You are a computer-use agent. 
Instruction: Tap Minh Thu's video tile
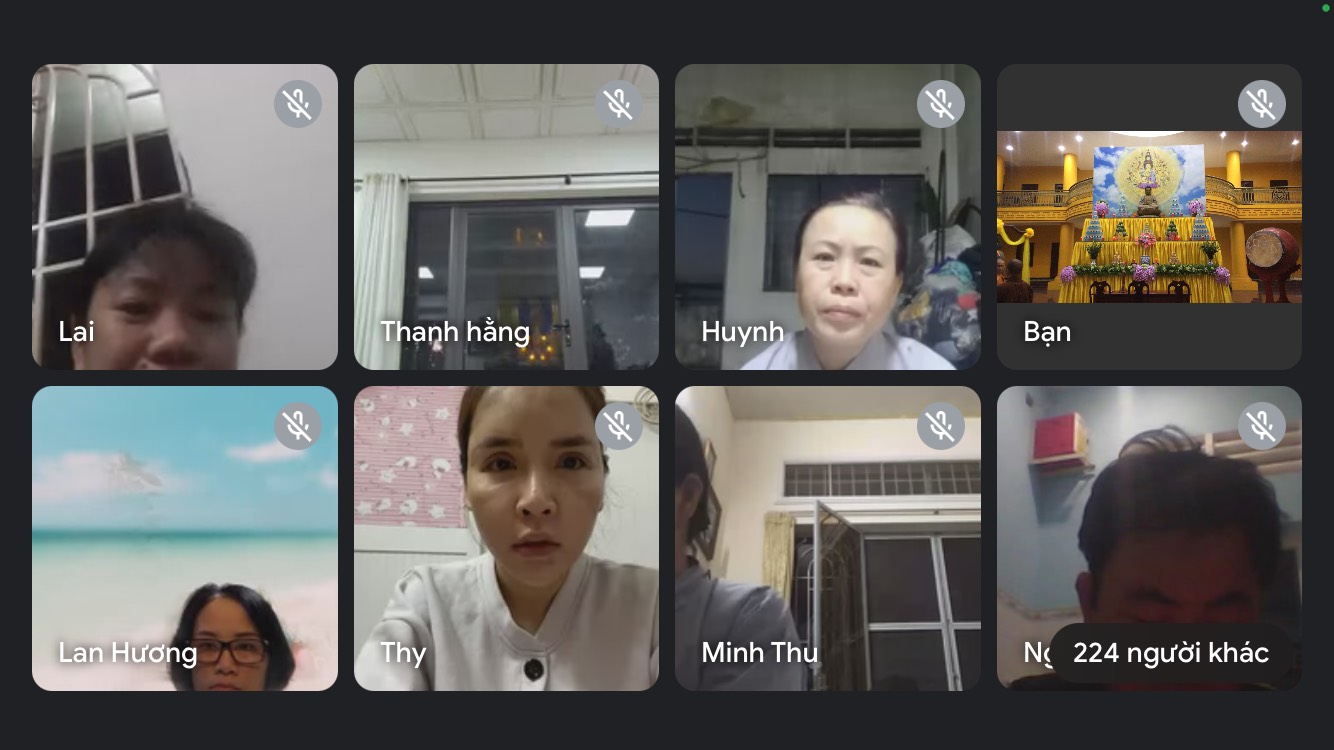(x=828, y=538)
